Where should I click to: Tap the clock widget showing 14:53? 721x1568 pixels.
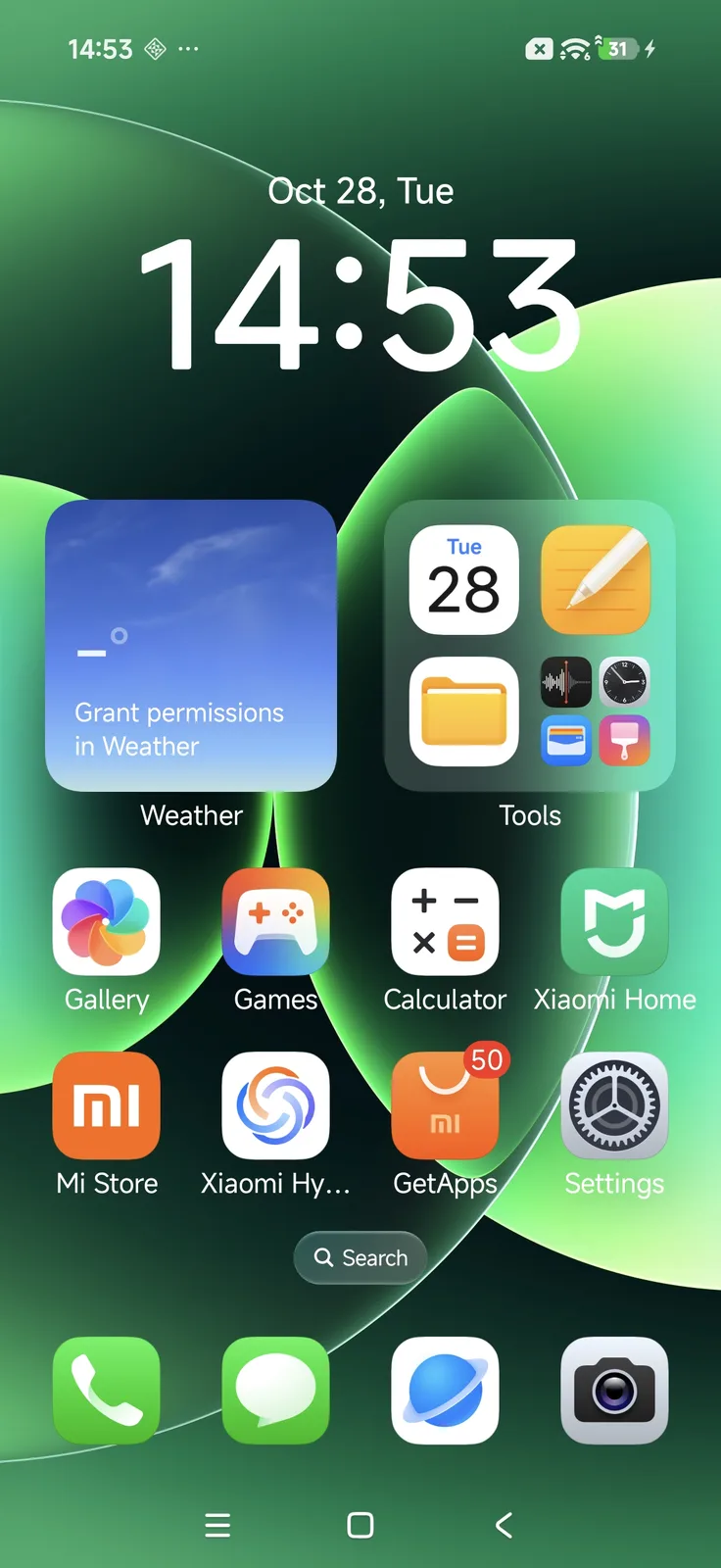(360, 304)
